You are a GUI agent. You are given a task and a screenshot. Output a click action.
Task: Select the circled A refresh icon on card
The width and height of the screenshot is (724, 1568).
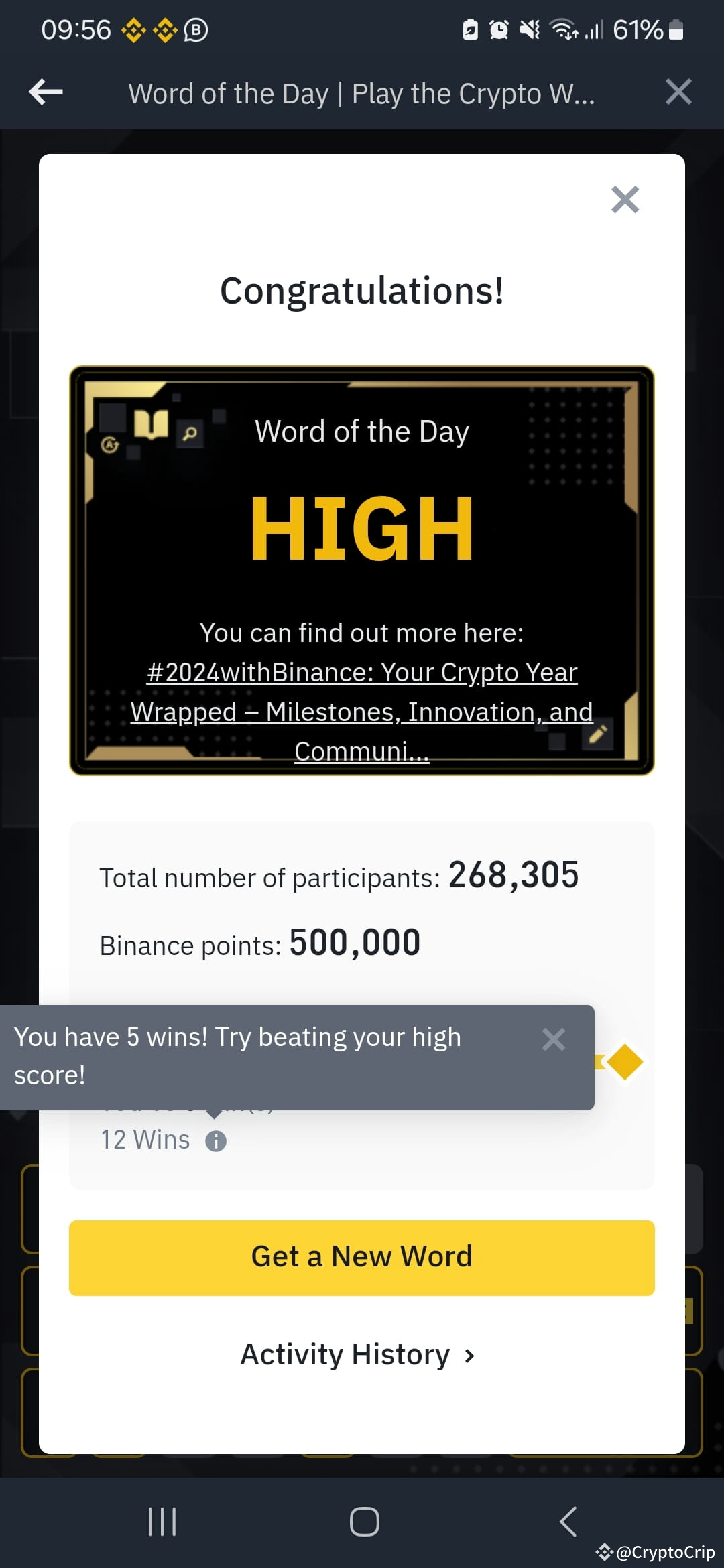coord(109,444)
